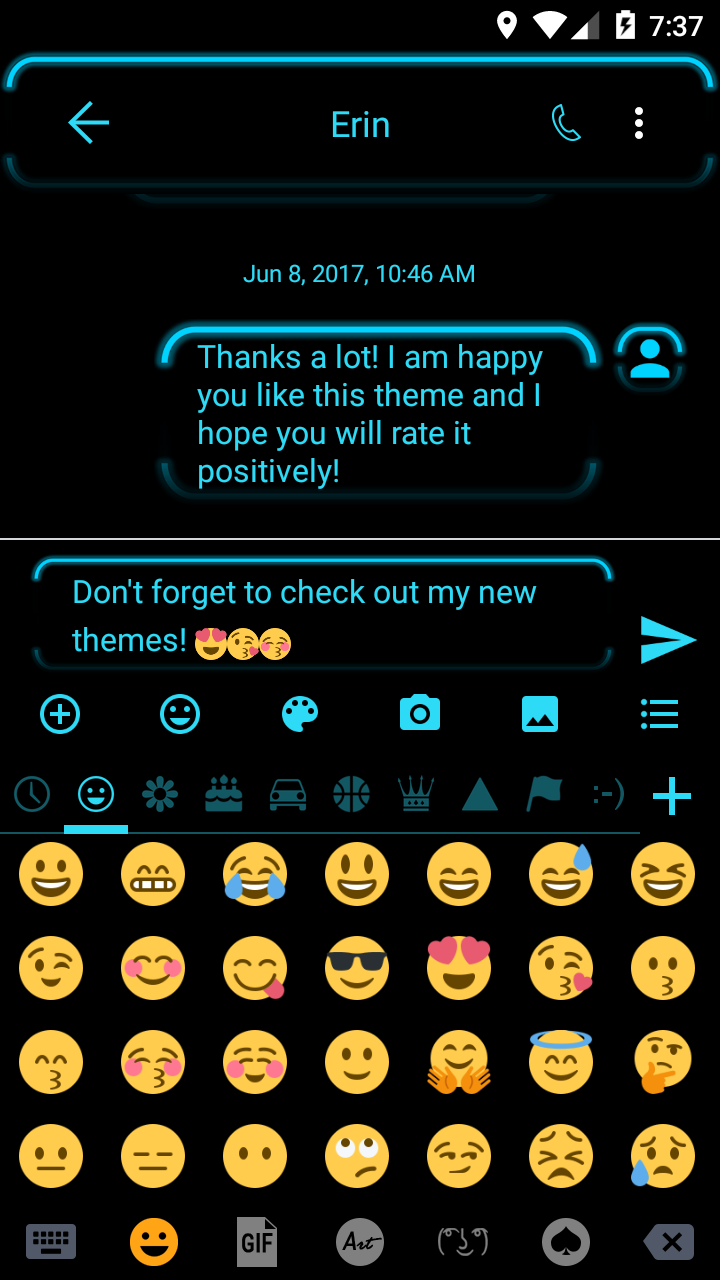Switch to the GIF keyboard
The width and height of the screenshot is (720, 1280).
point(257,1241)
